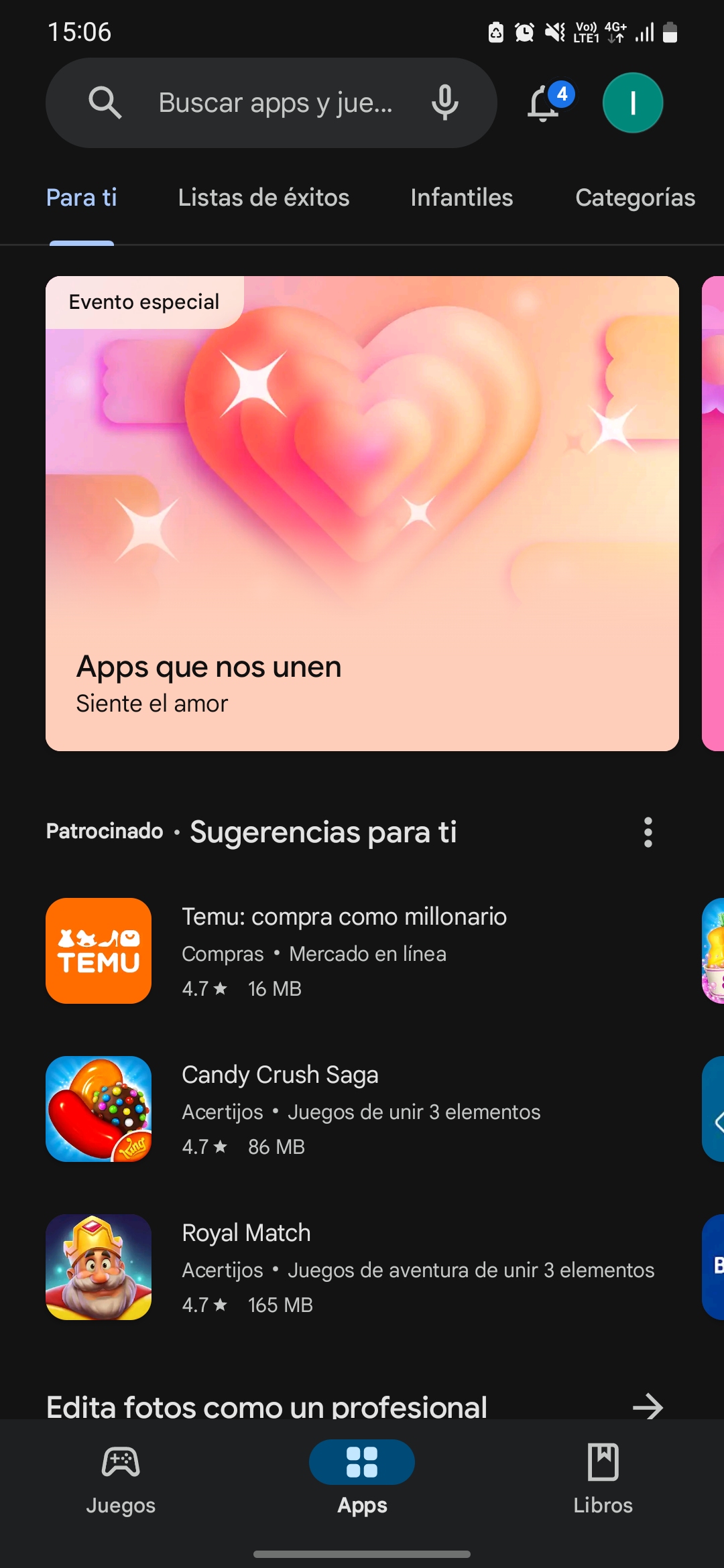Open Candy Crush Saga by its icon
Image resolution: width=724 pixels, height=1568 pixels.
tap(98, 1110)
